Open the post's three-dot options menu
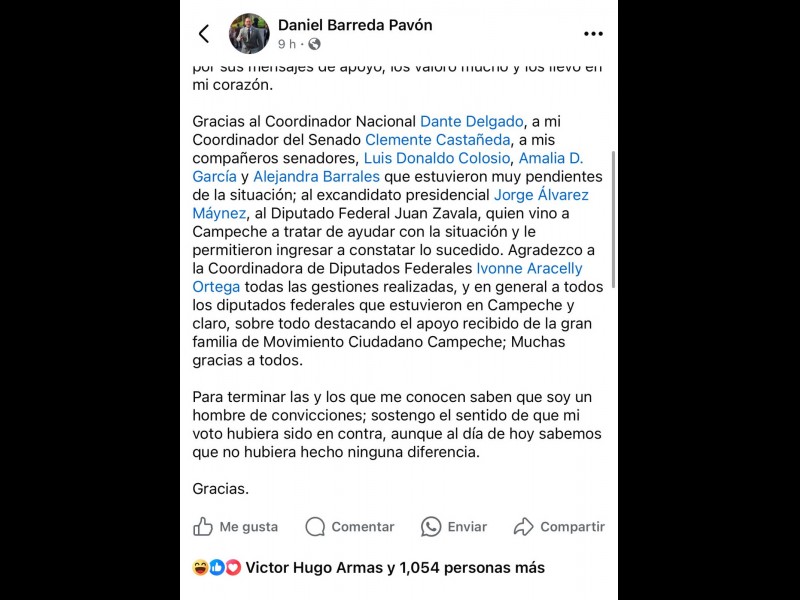Image resolution: width=800 pixels, height=600 pixels. [x=593, y=34]
